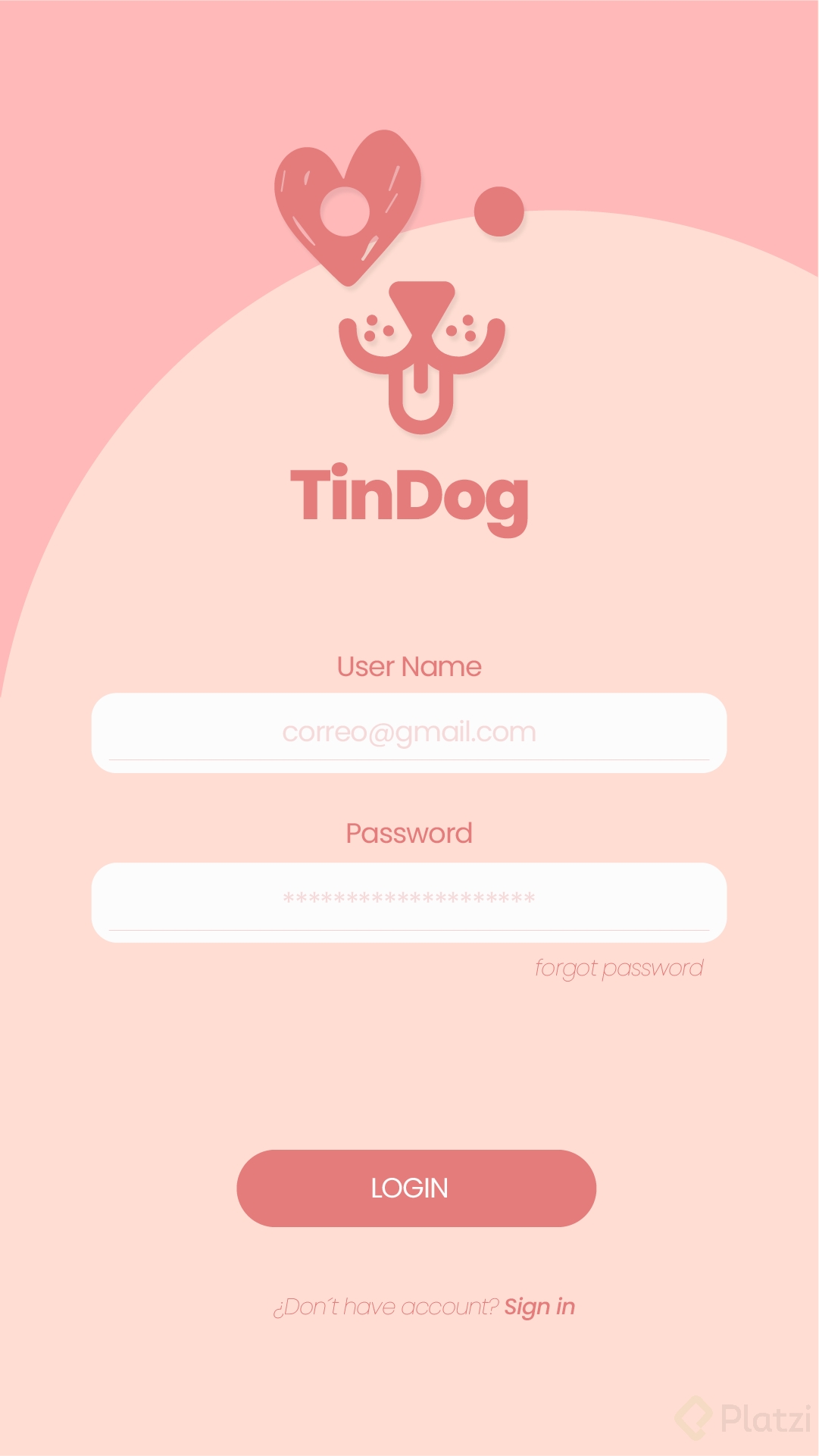Focus the Password input field

point(409,901)
